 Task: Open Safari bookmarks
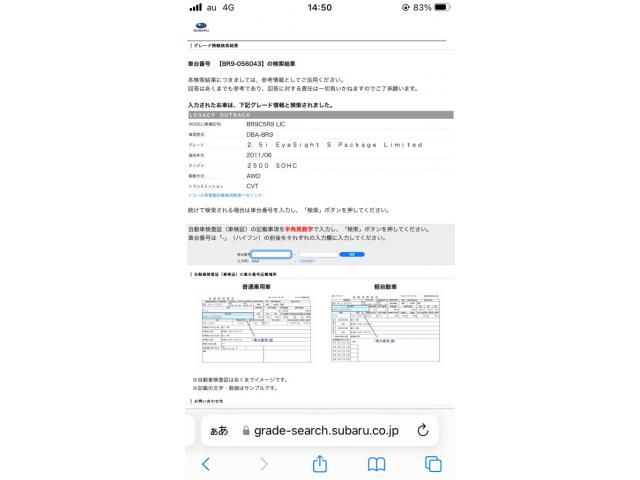tap(377, 464)
